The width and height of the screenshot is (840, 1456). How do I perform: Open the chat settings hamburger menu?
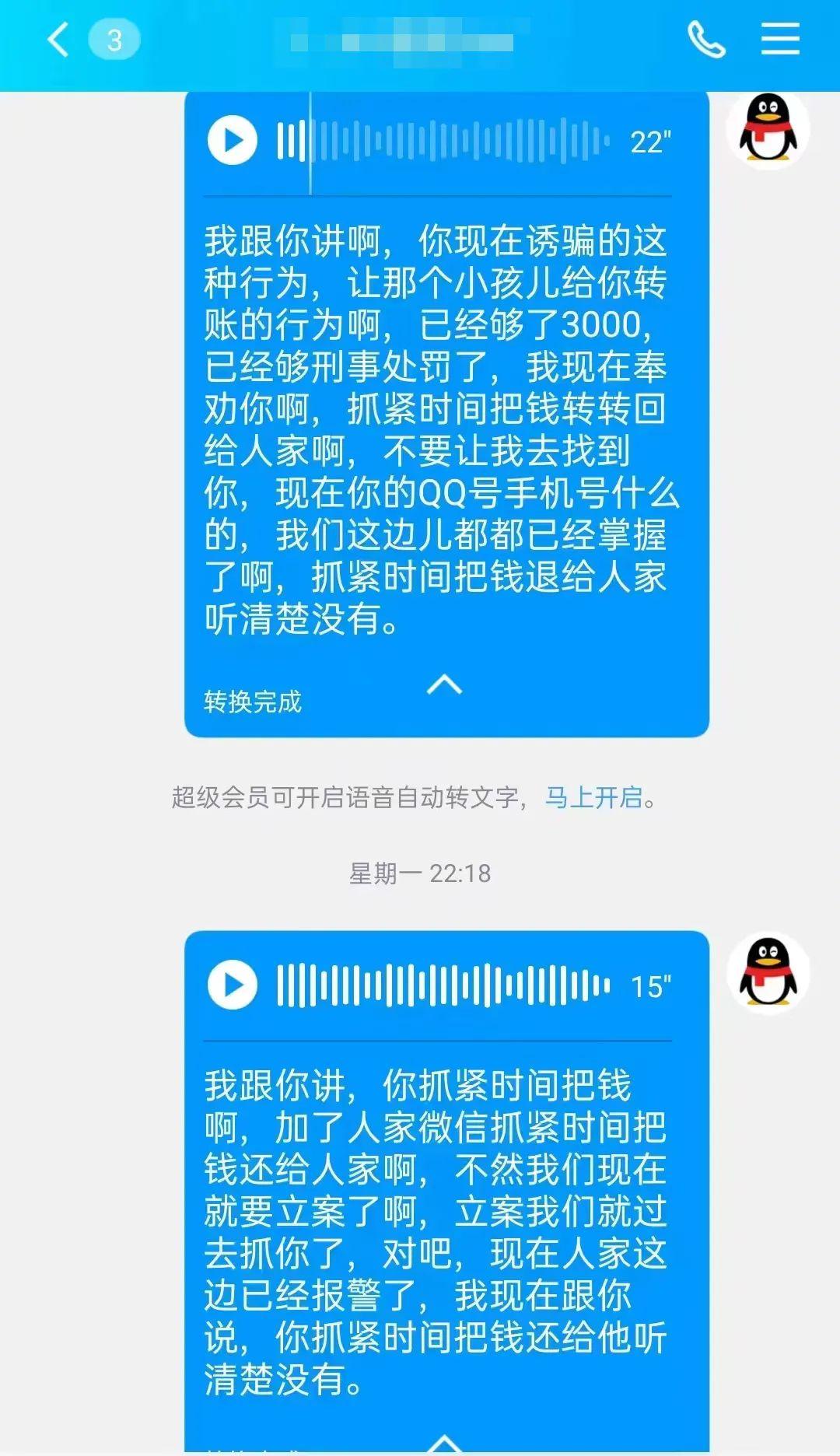coord(780,38)
